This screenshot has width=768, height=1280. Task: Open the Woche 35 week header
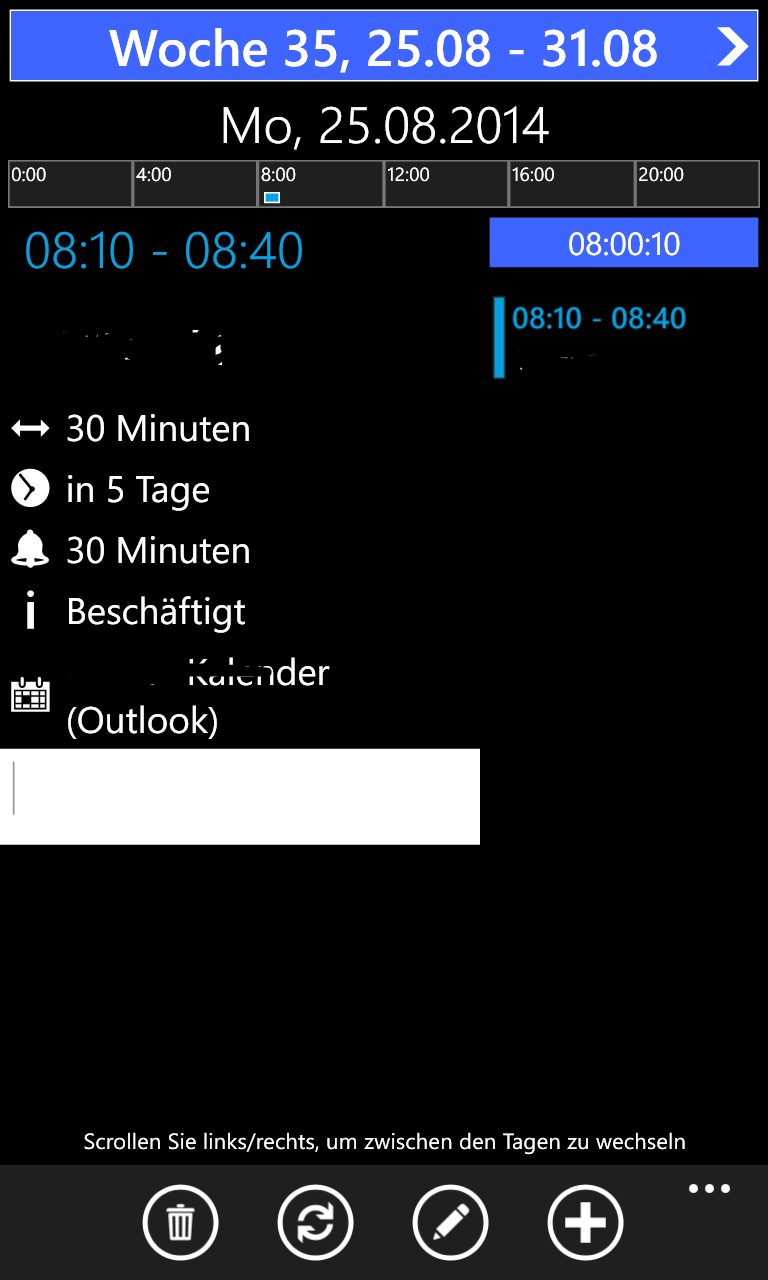click(x=384, y=47)
